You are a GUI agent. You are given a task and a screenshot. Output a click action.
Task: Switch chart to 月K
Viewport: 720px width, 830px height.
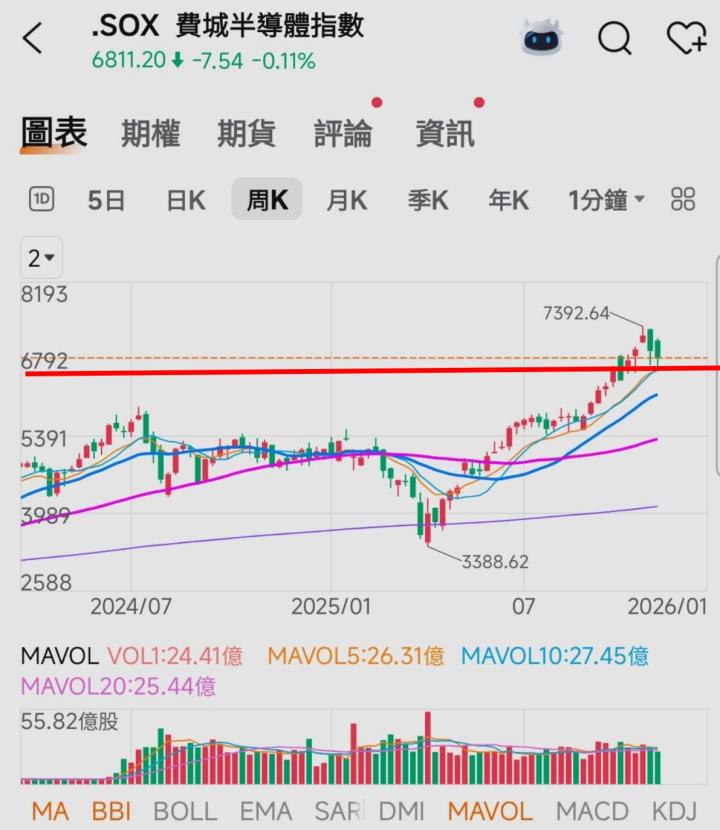pyautogui.click(x=347, y=201)
